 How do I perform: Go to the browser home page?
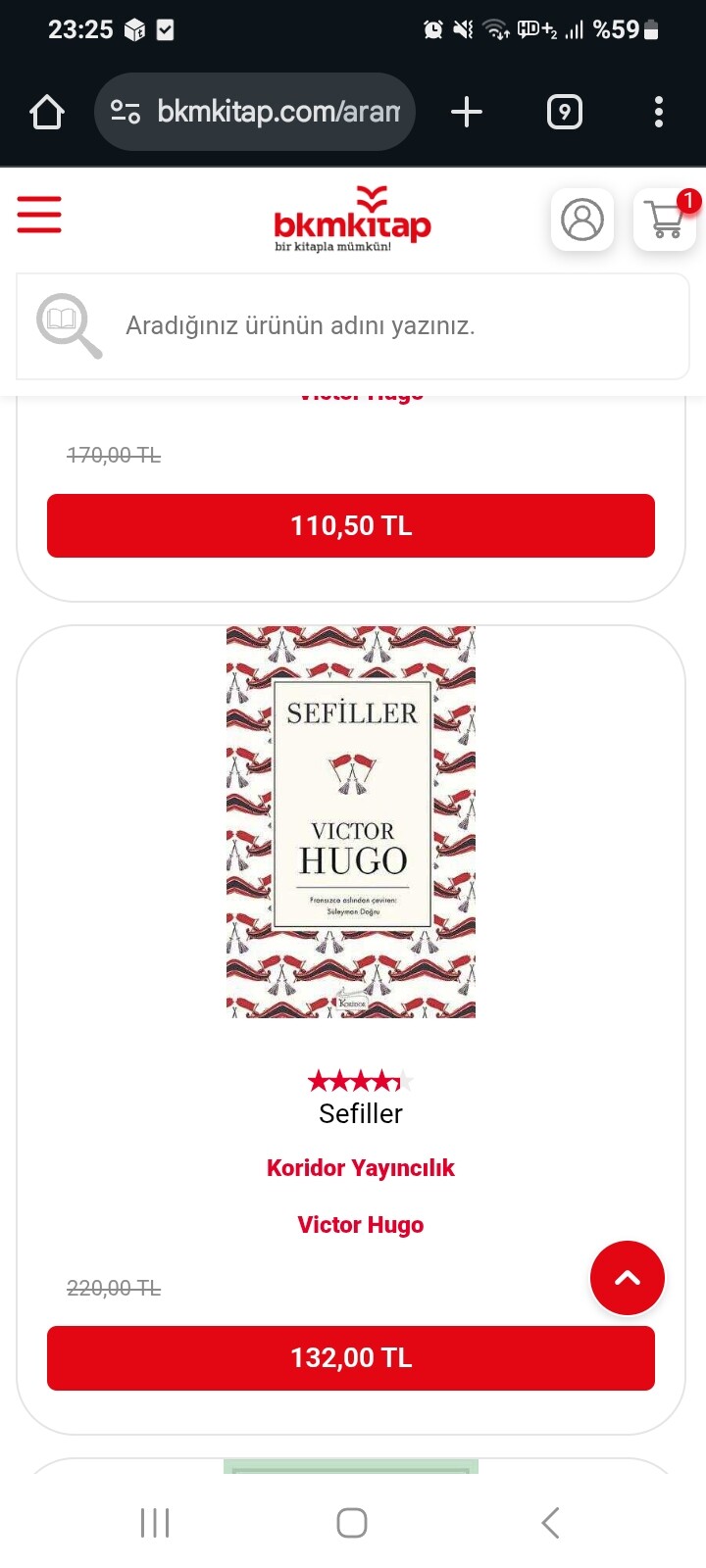(x=47, y=113)
